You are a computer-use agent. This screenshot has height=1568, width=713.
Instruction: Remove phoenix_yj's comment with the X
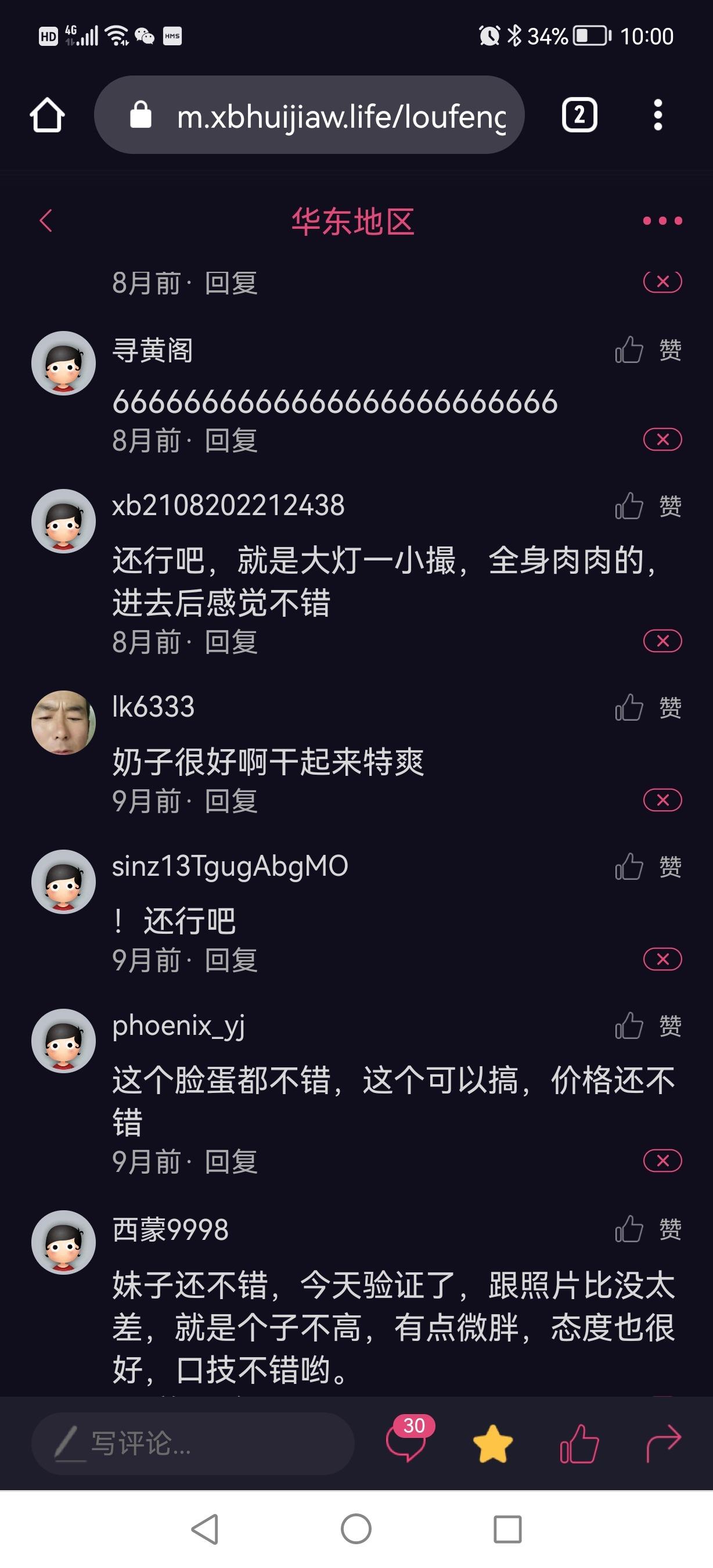(x=662, y=1161)
